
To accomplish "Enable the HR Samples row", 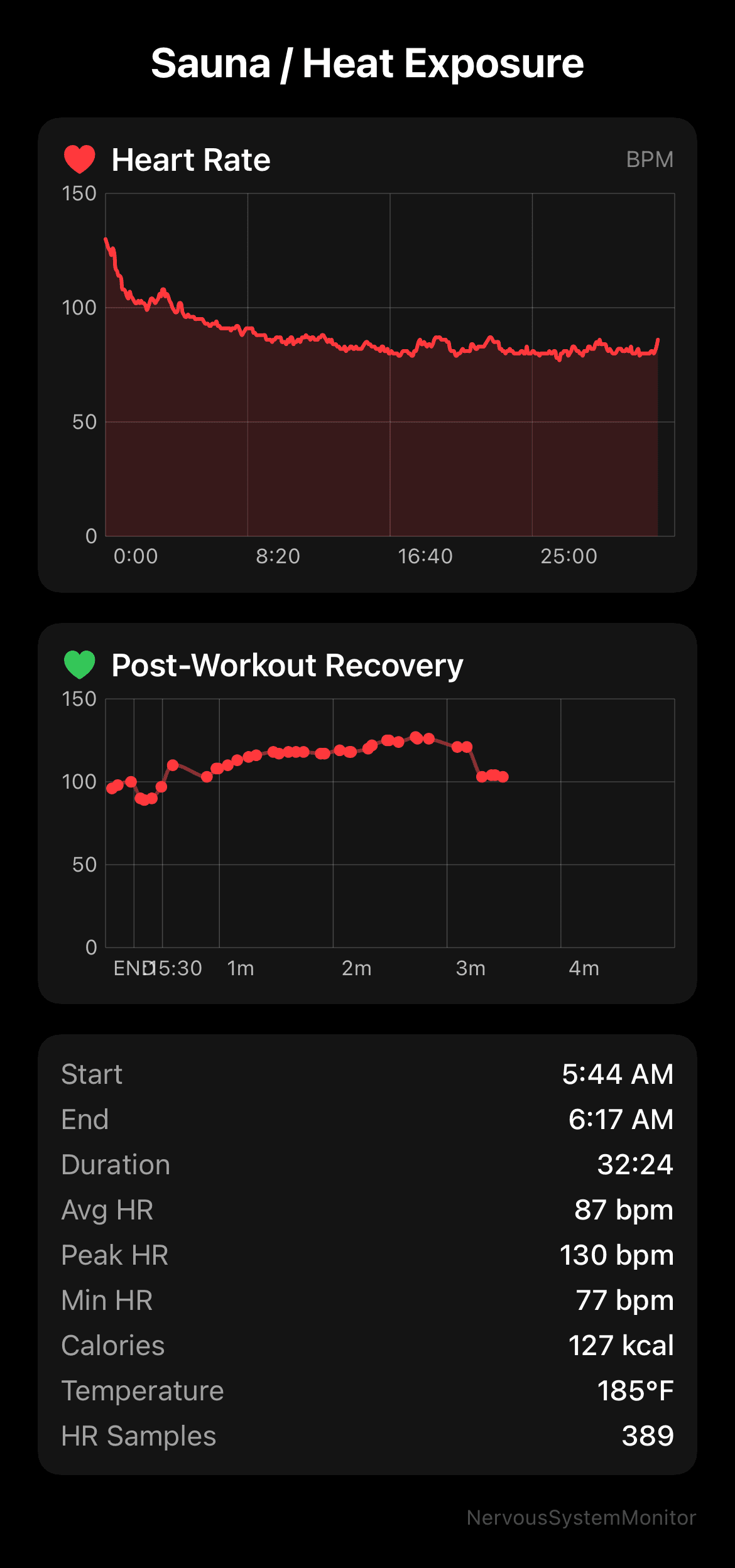I will [x=367, y=1436].
